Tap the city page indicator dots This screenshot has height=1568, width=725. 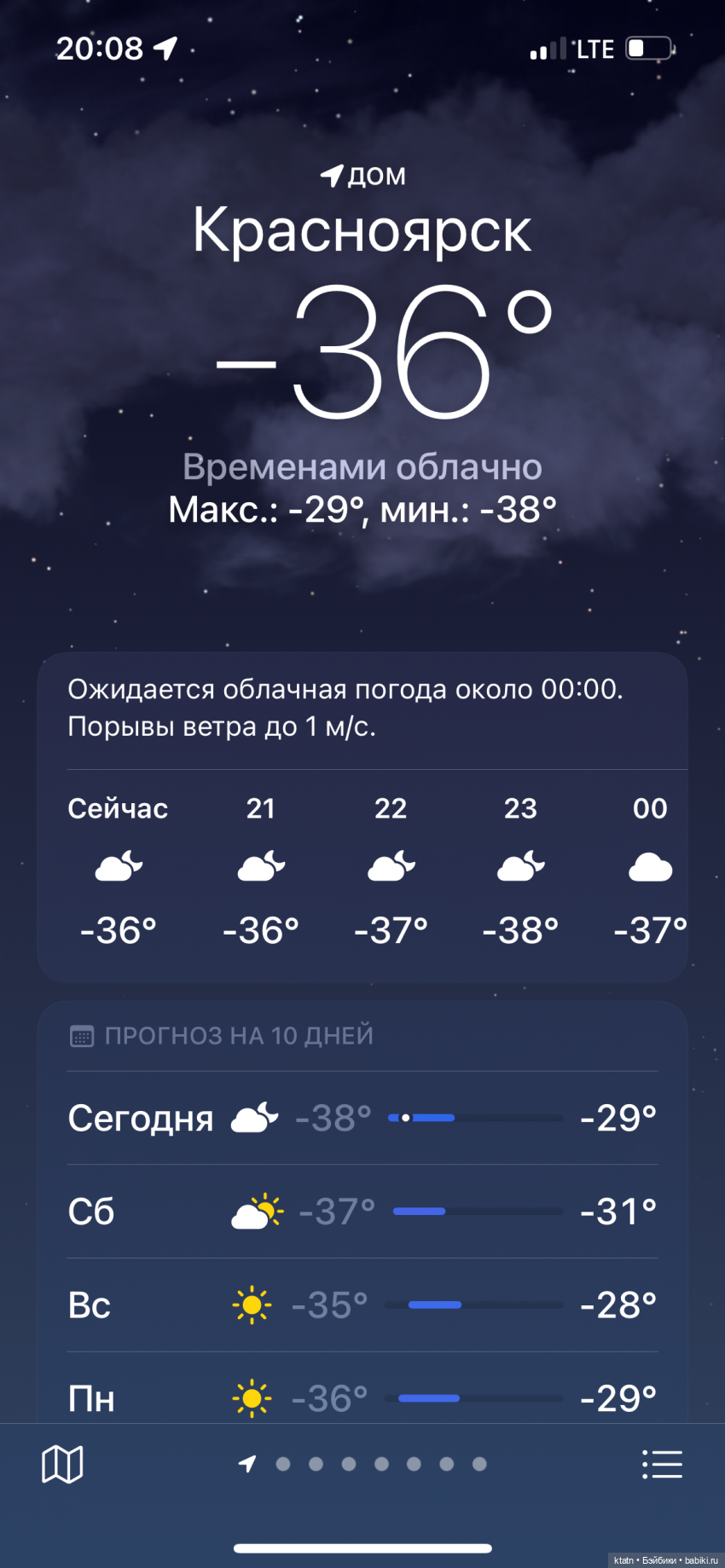click(364, 1464)
